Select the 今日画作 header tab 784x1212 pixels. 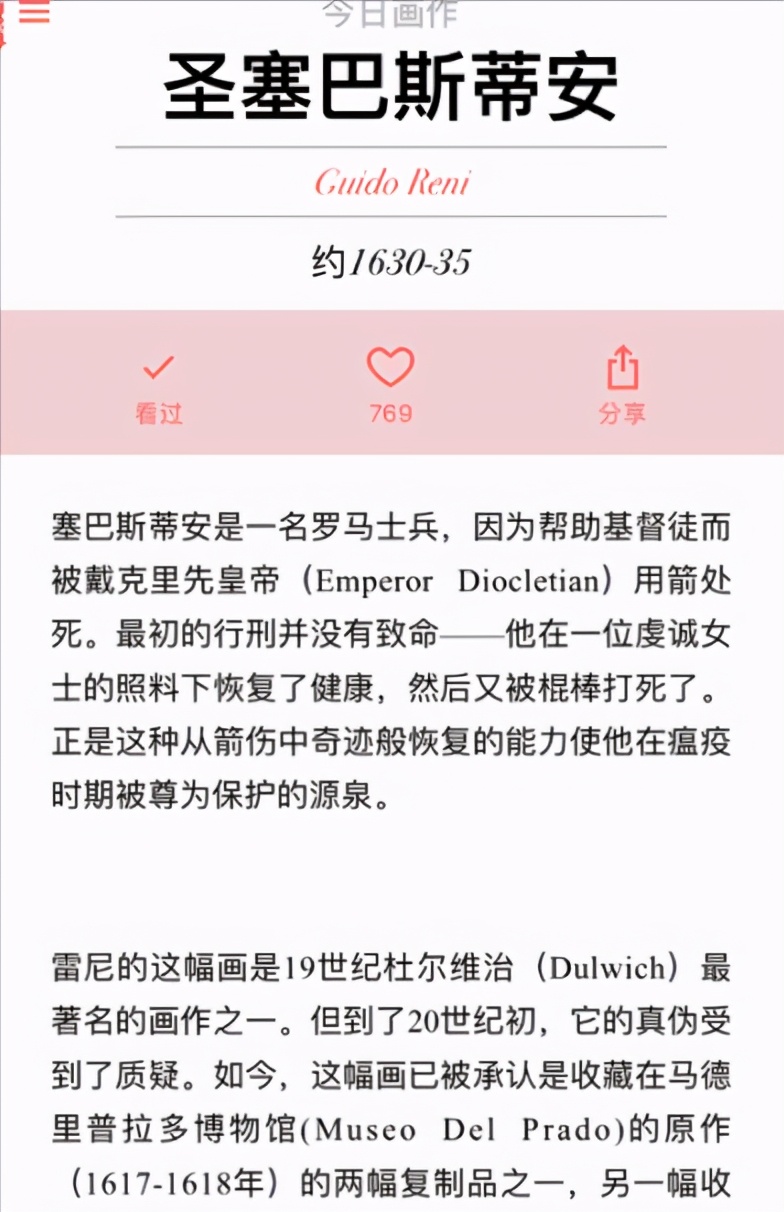coord(389,13)
